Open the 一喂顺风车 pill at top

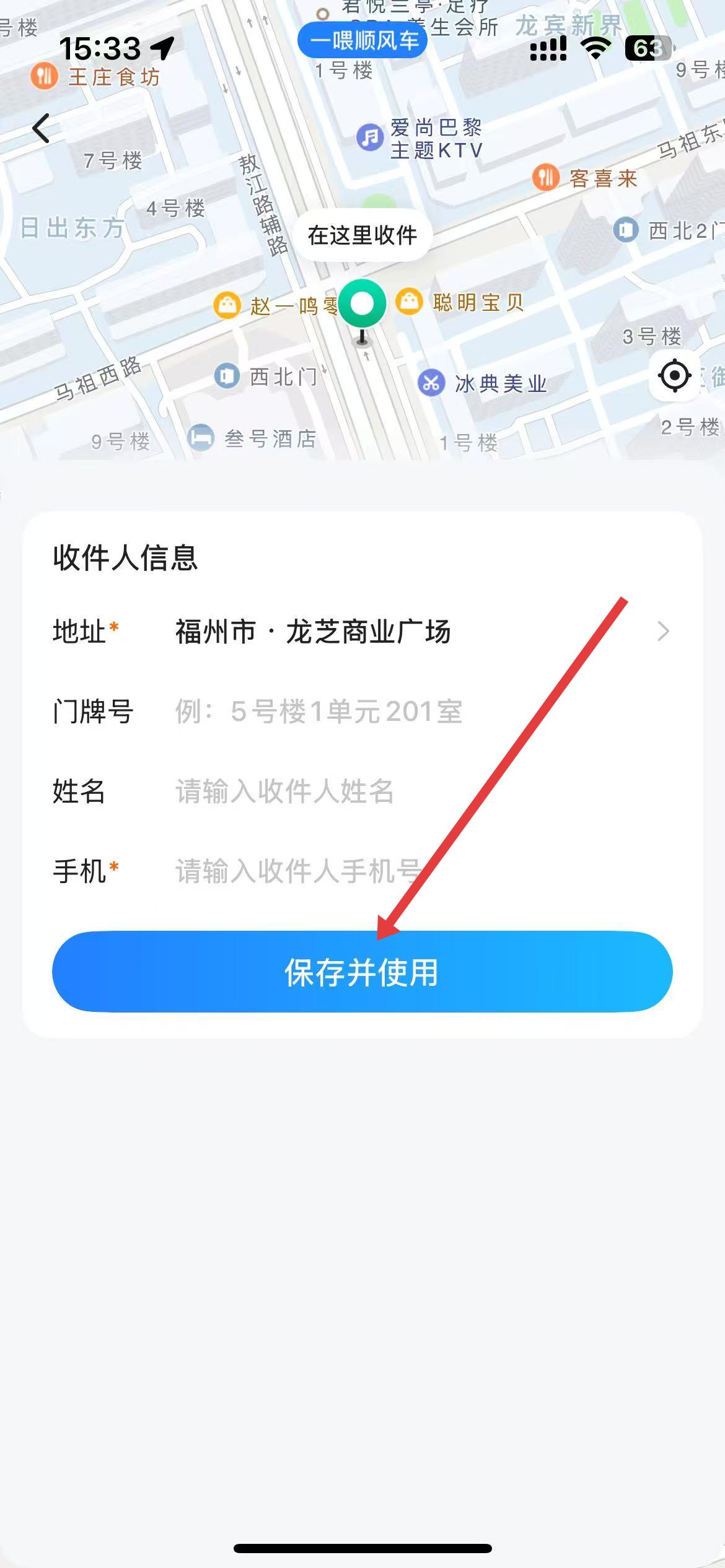coord(362,41)
